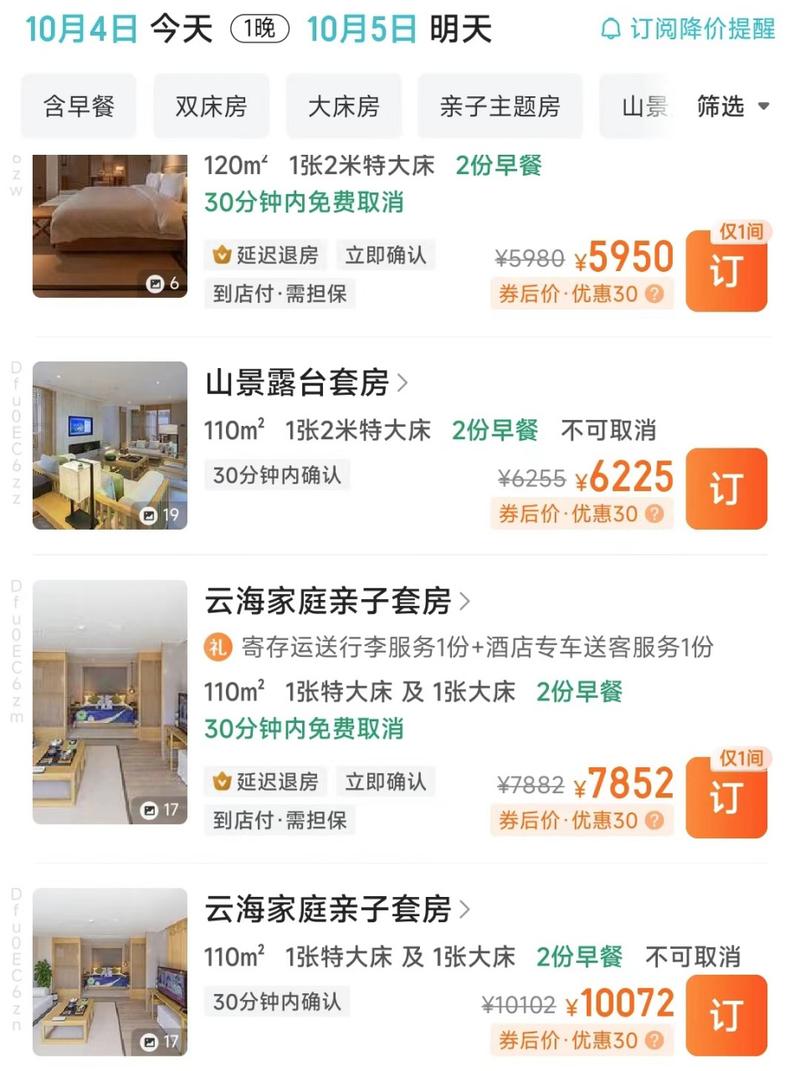Screen dimensions: 800x1071
Task: Filter rooms by 含早餐
Action: tap(79, 107)
